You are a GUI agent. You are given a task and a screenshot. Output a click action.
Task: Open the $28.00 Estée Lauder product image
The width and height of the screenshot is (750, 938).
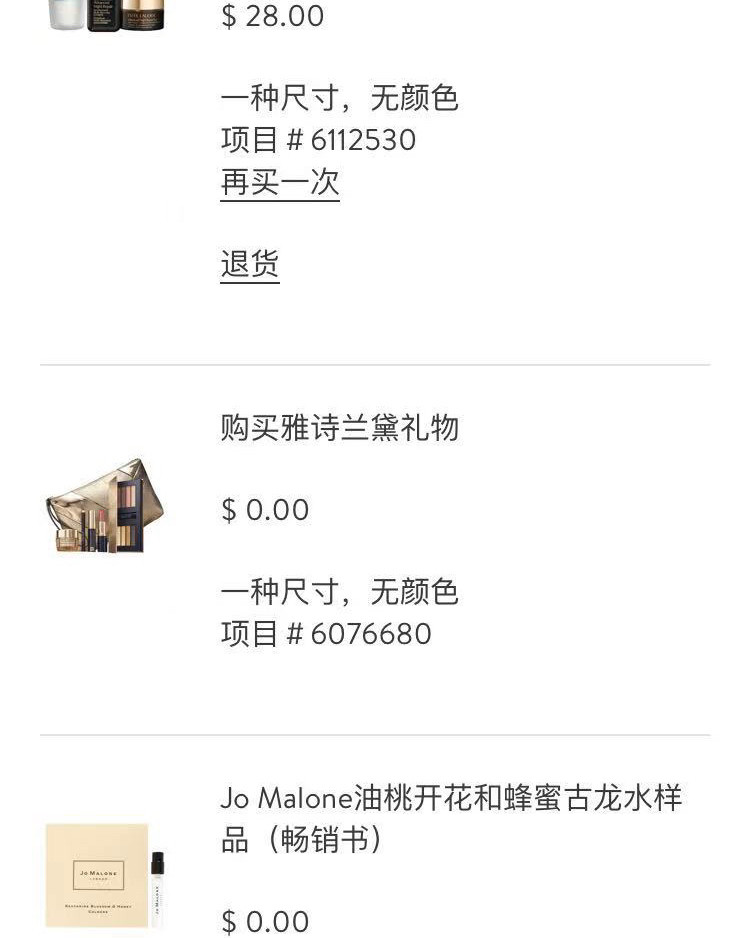coord(106,15)
